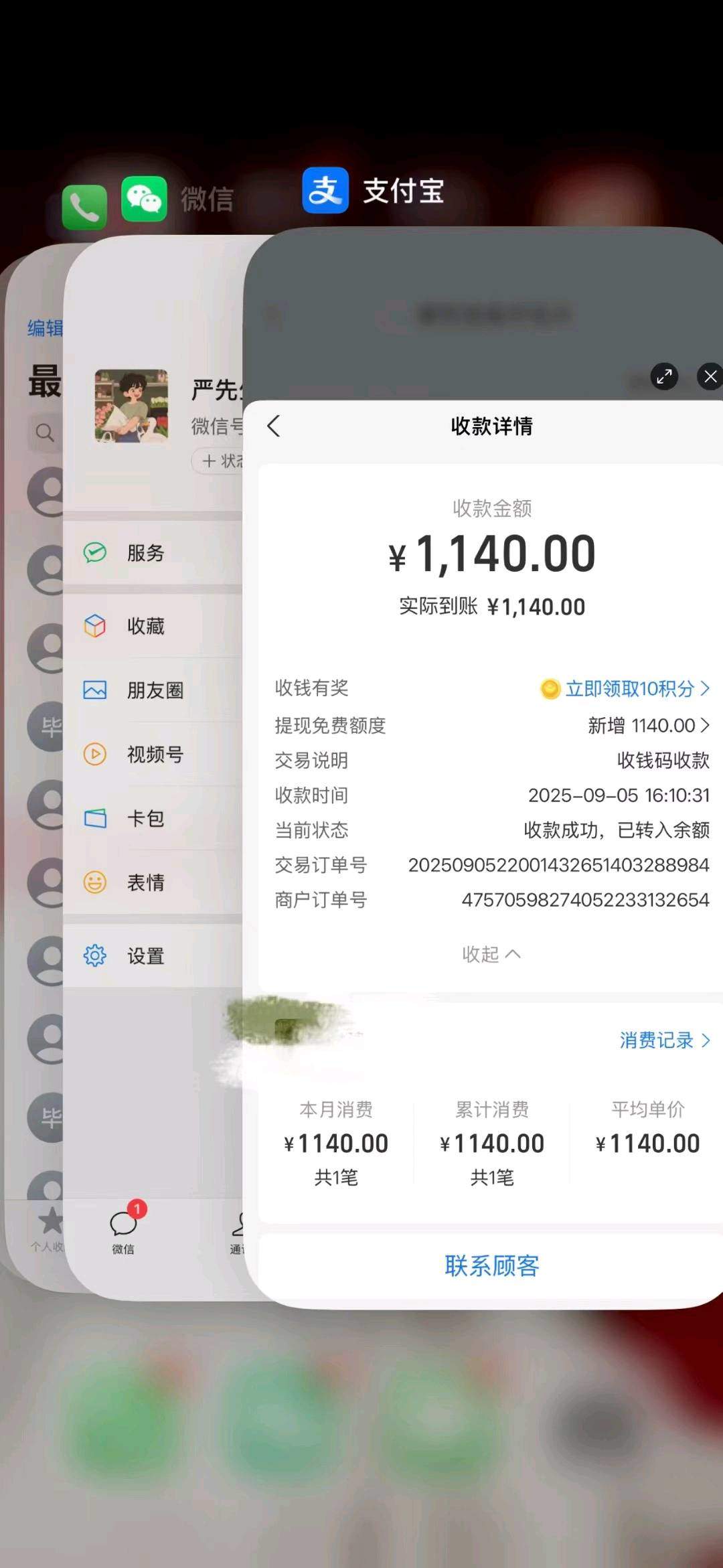The image size is (723, 1568).
Task: Open 视频号 in WeChat card
Action: click(153, 754)
